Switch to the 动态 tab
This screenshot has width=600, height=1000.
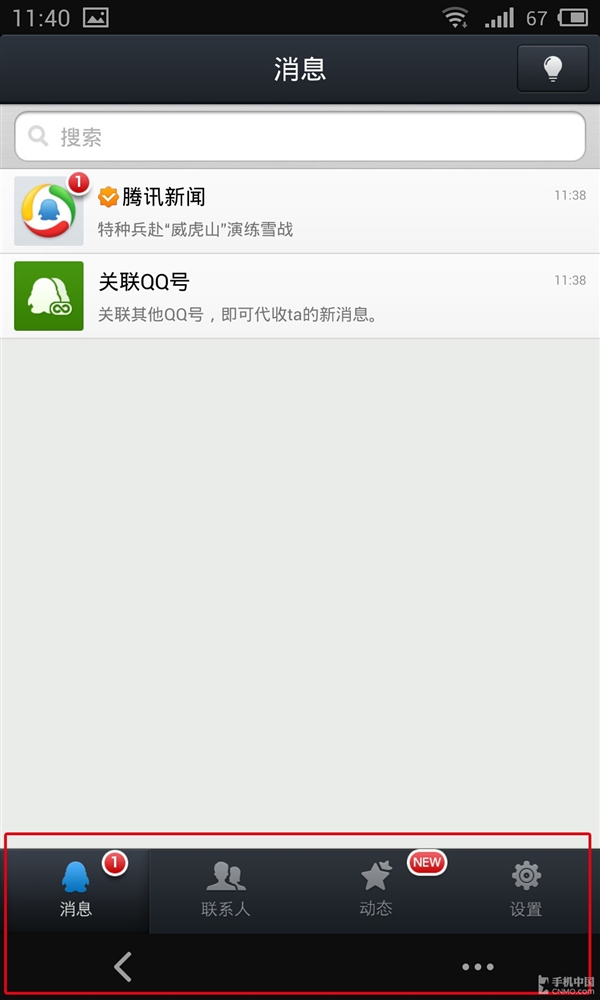(x=376, y=890)
